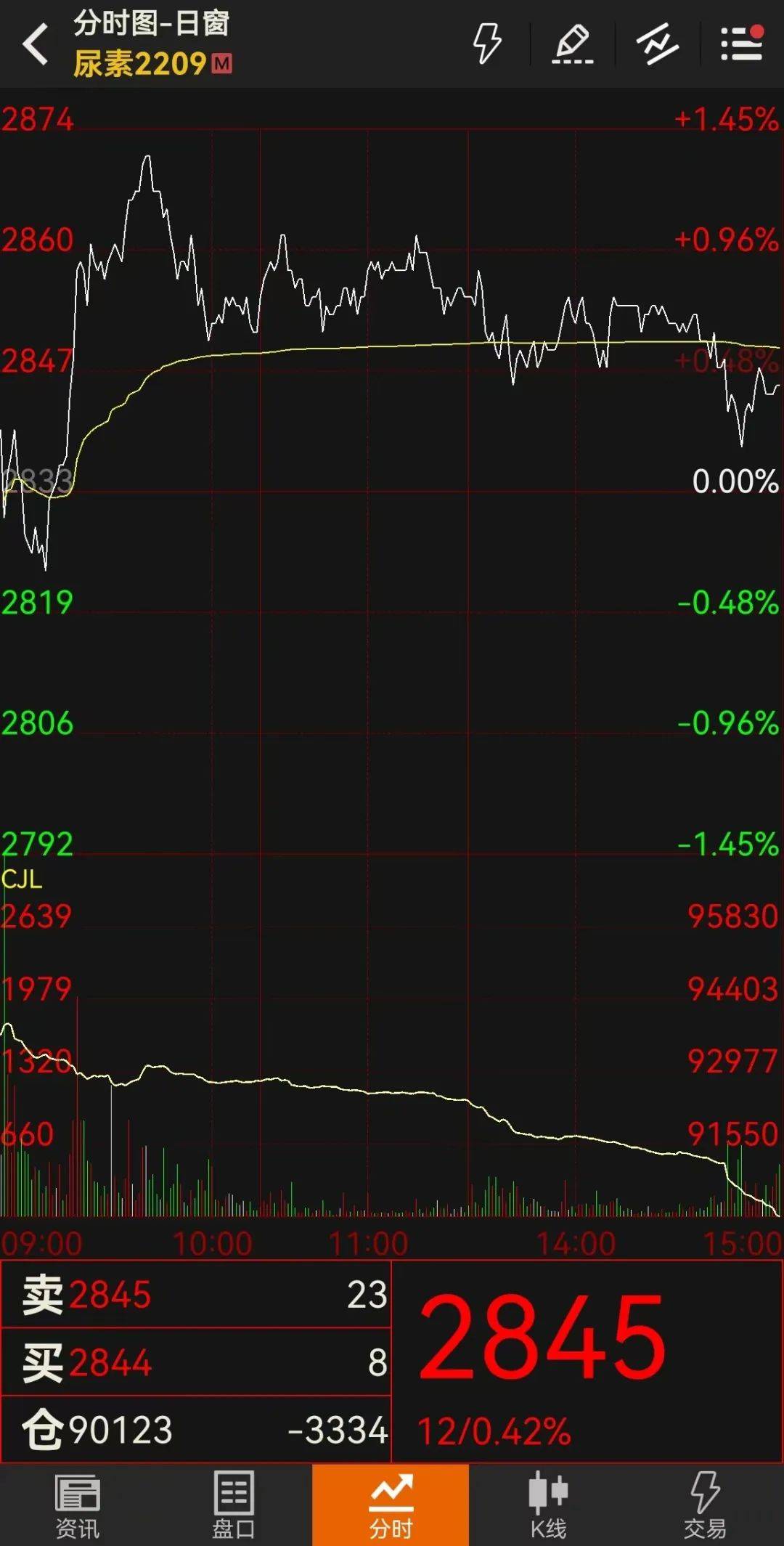Tap the lightning quick-trade icon in the header
This screenshot has width=784, height=1546.
point(487,44)
